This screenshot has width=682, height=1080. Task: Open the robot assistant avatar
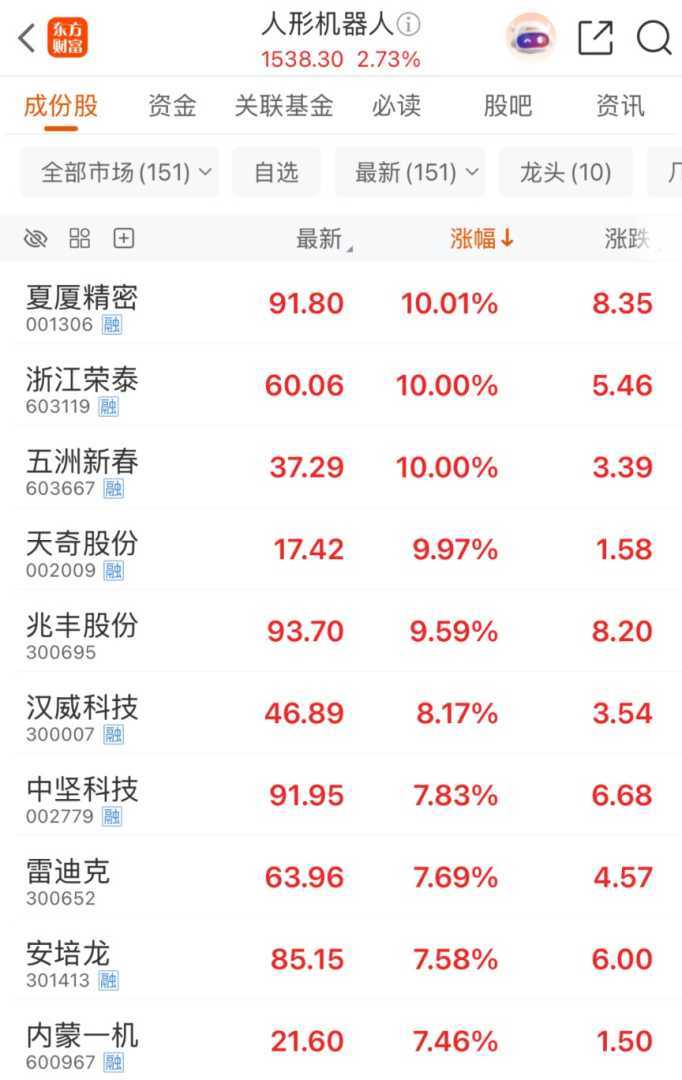click(531, 38)
